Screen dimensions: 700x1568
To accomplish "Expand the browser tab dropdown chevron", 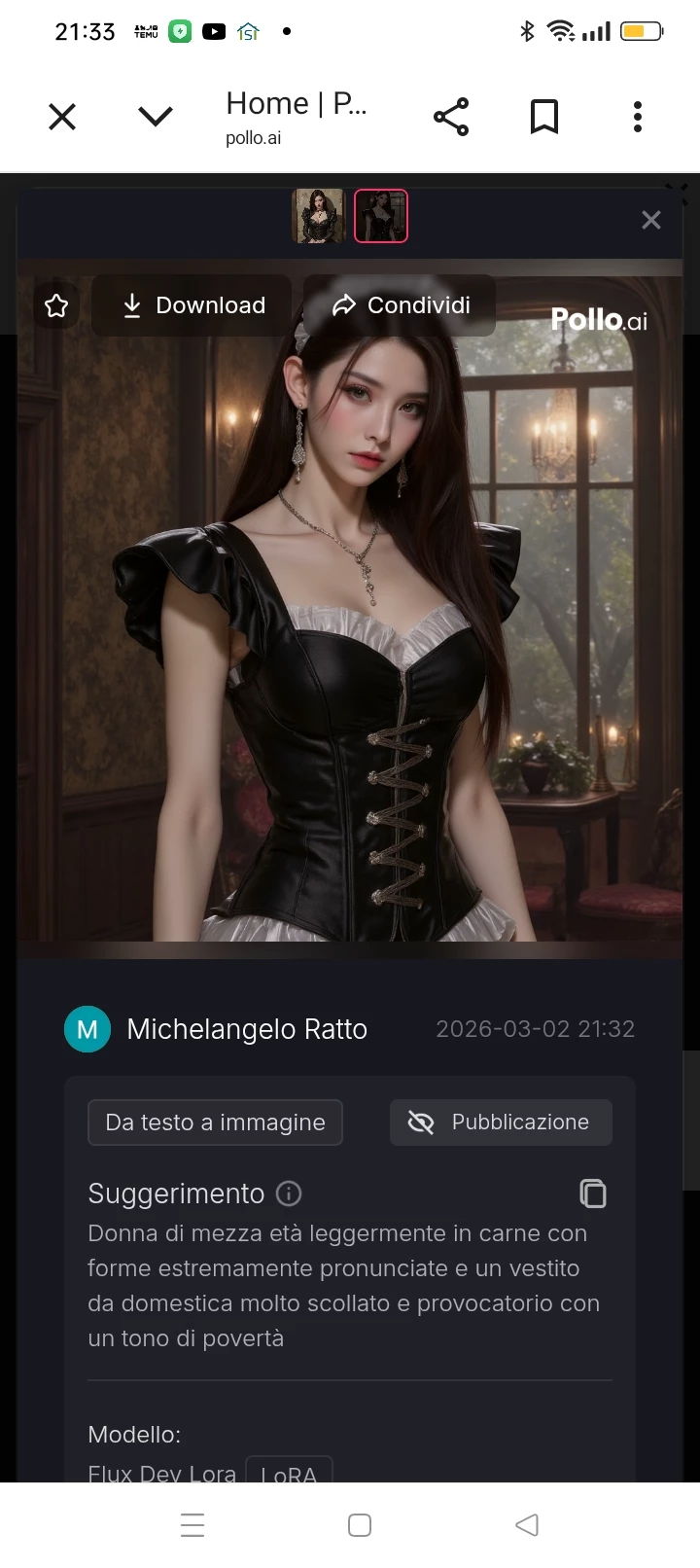I will (x=156, y=118).
